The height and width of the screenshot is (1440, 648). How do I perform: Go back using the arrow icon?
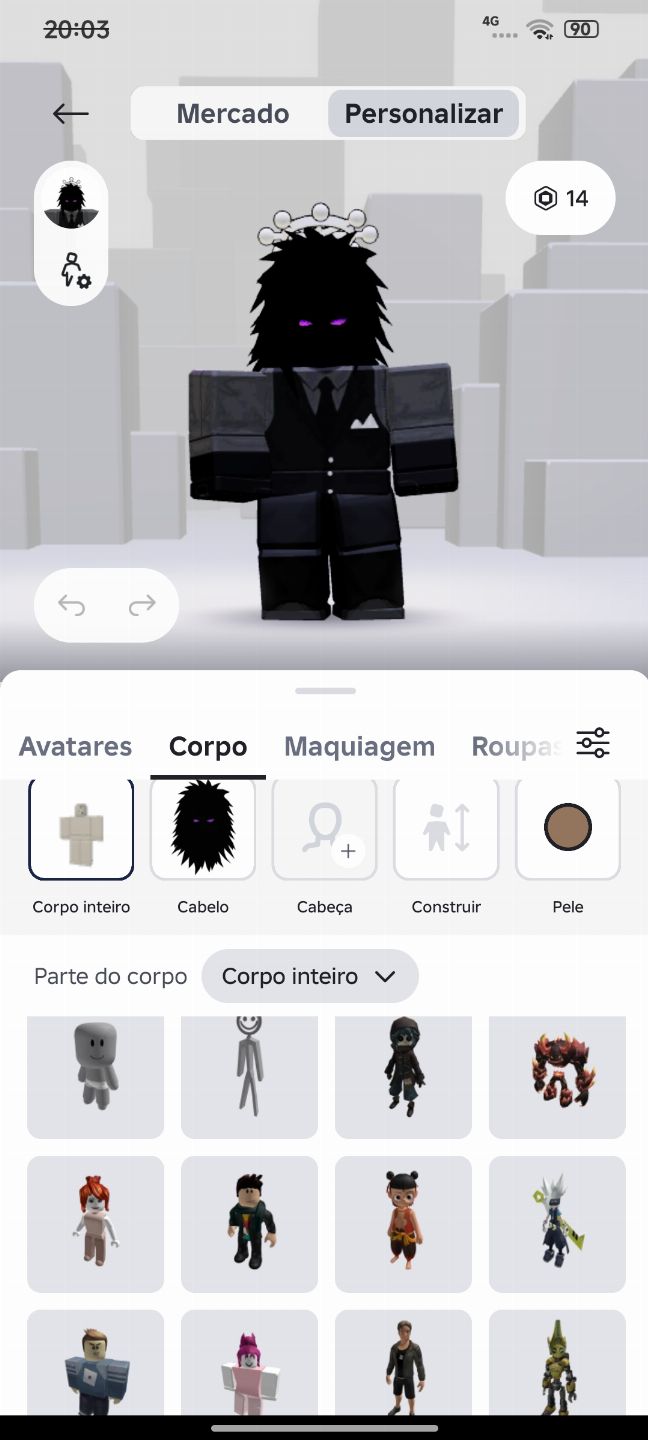point(71,114)
